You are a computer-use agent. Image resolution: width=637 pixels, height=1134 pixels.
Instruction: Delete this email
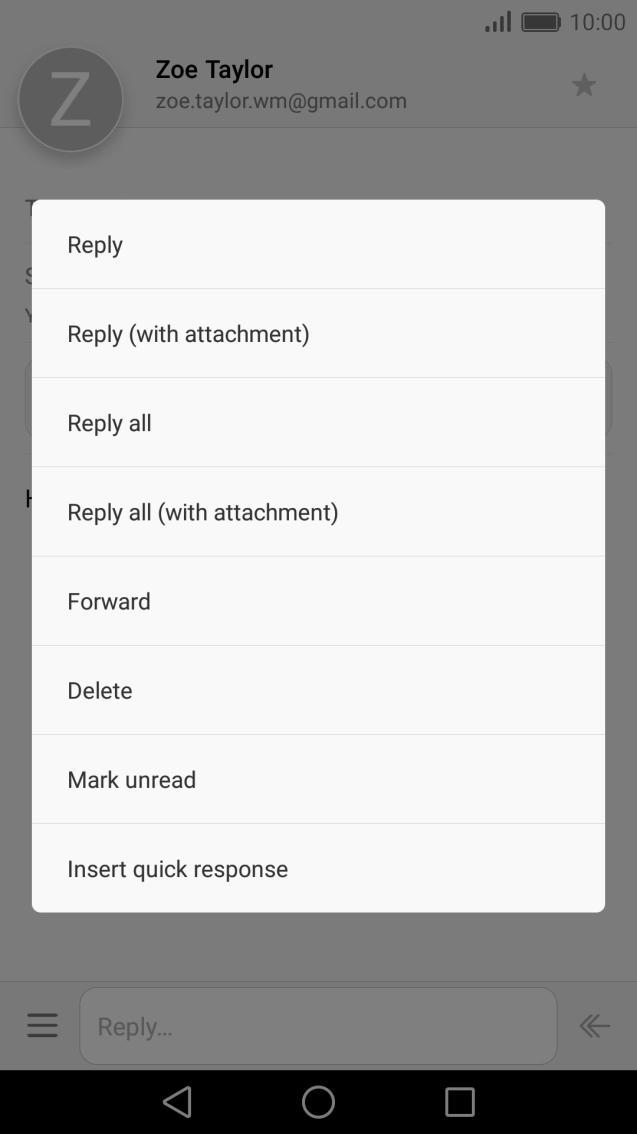tap(318, 690)
